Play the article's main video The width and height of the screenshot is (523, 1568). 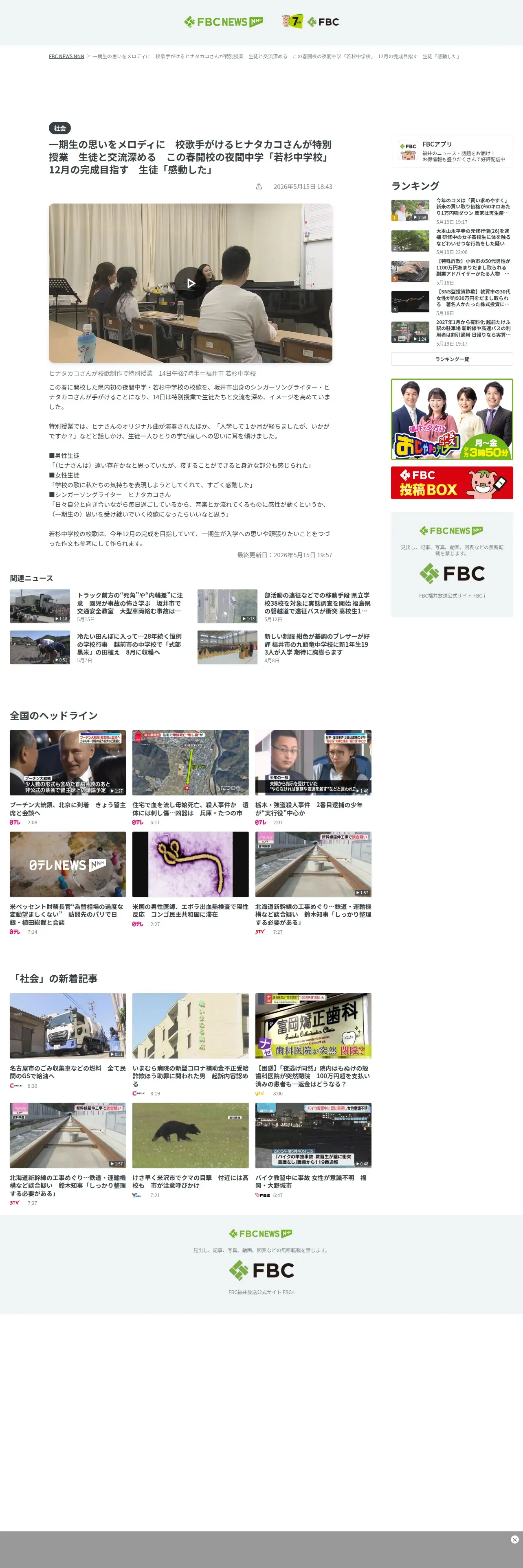tap(191, 283)
